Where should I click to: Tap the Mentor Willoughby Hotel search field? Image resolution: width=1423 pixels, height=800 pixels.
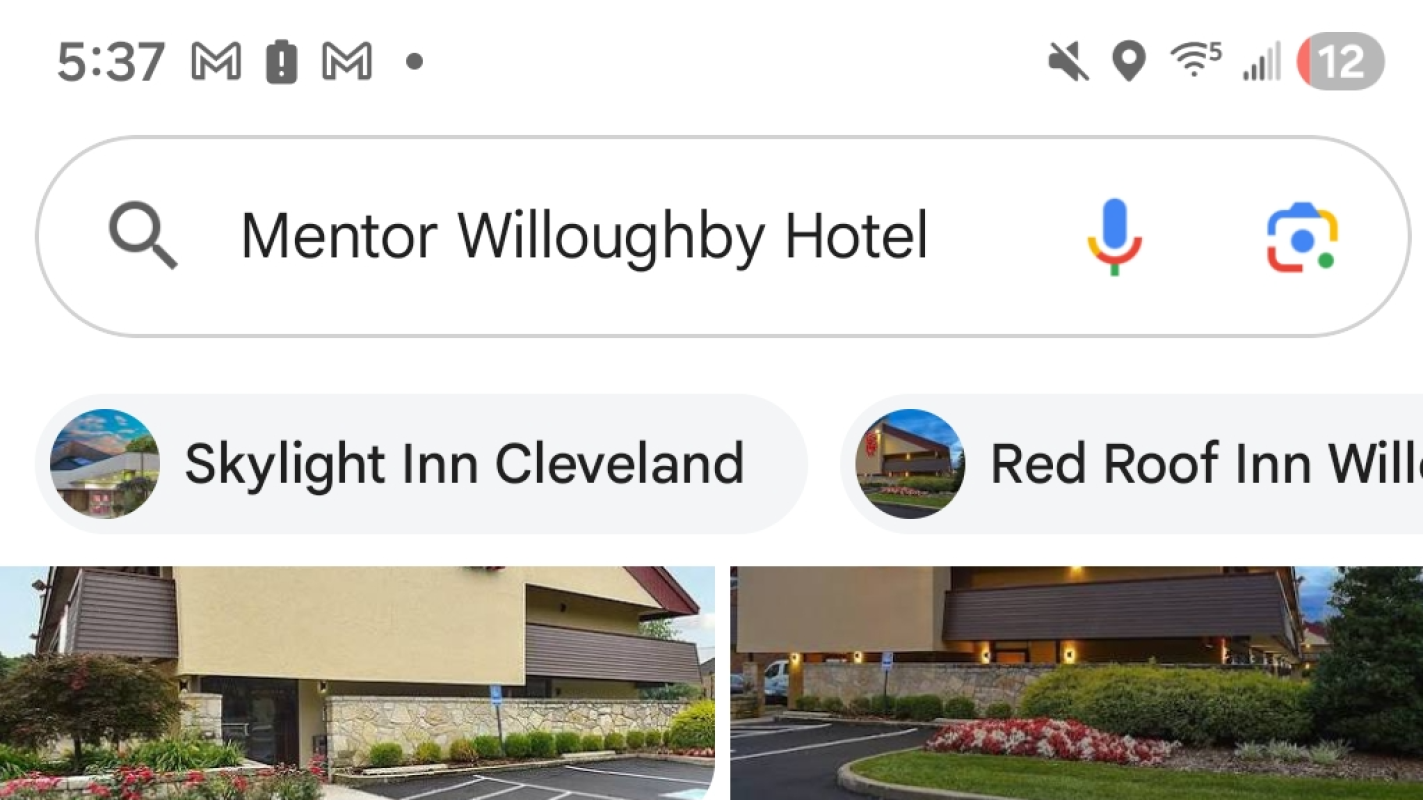coord(584,237)
